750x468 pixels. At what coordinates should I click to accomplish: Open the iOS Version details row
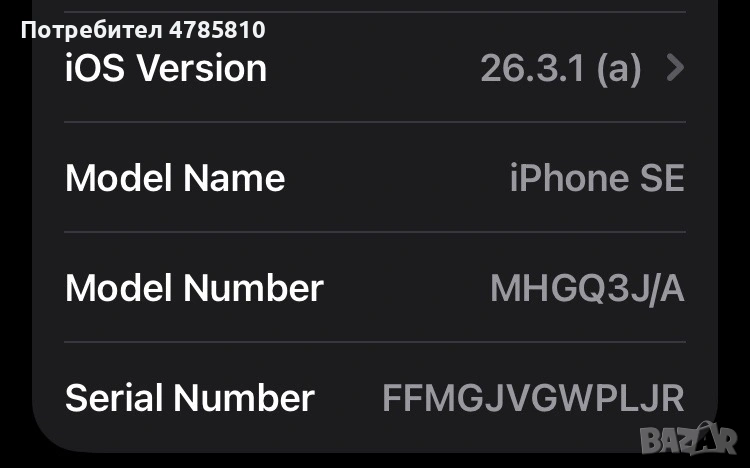point(375,68)
